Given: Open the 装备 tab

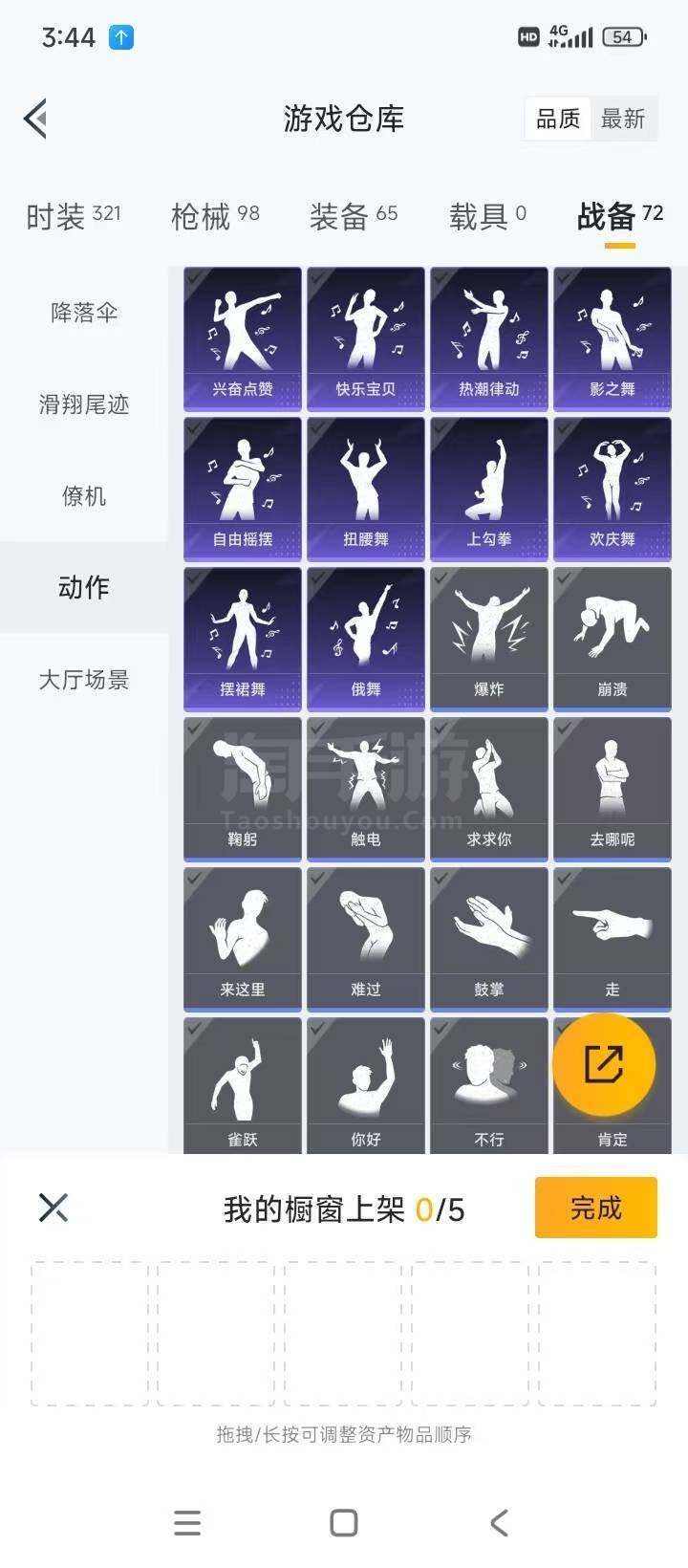Looking at the screenshot, I should pos(354,217).
